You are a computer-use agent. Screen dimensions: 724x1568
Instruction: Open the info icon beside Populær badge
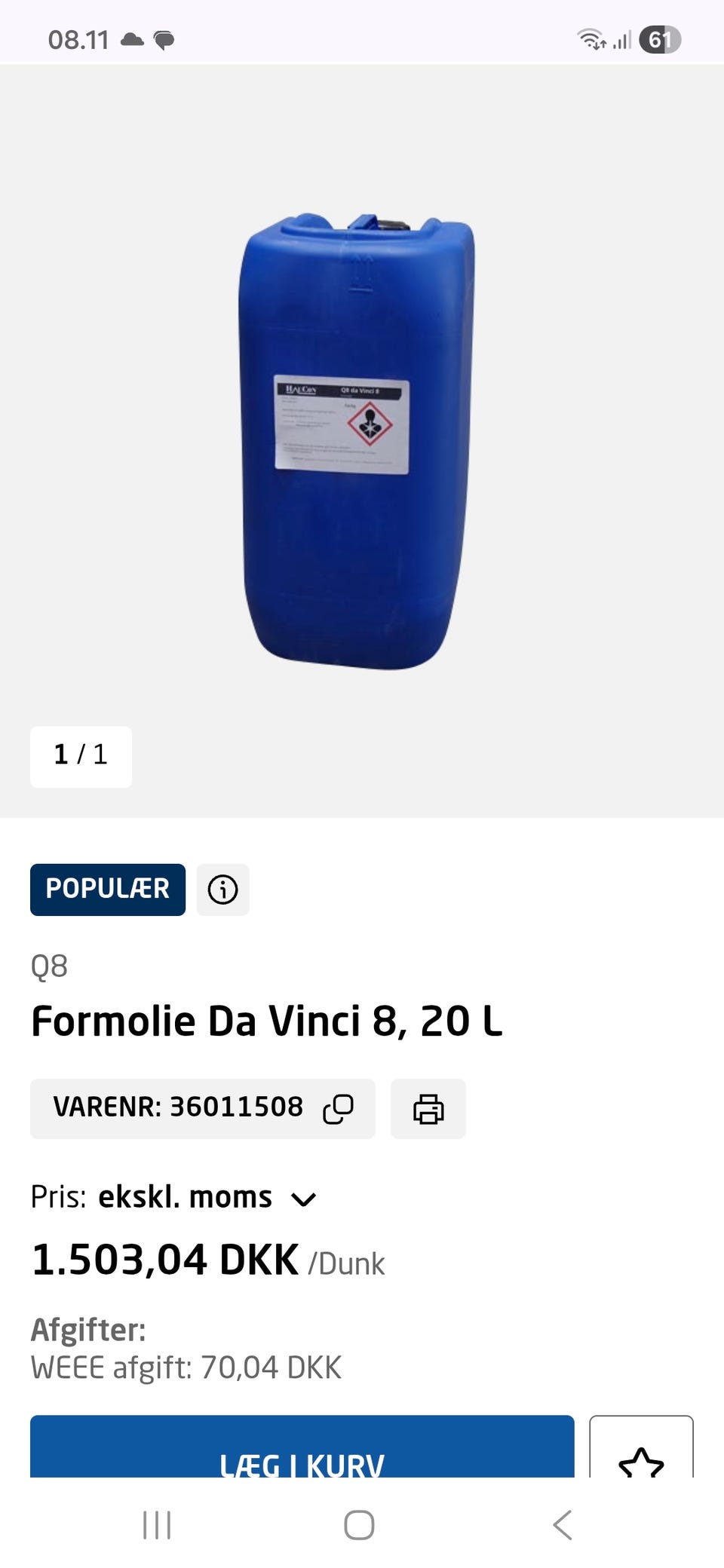click(222, 890)
